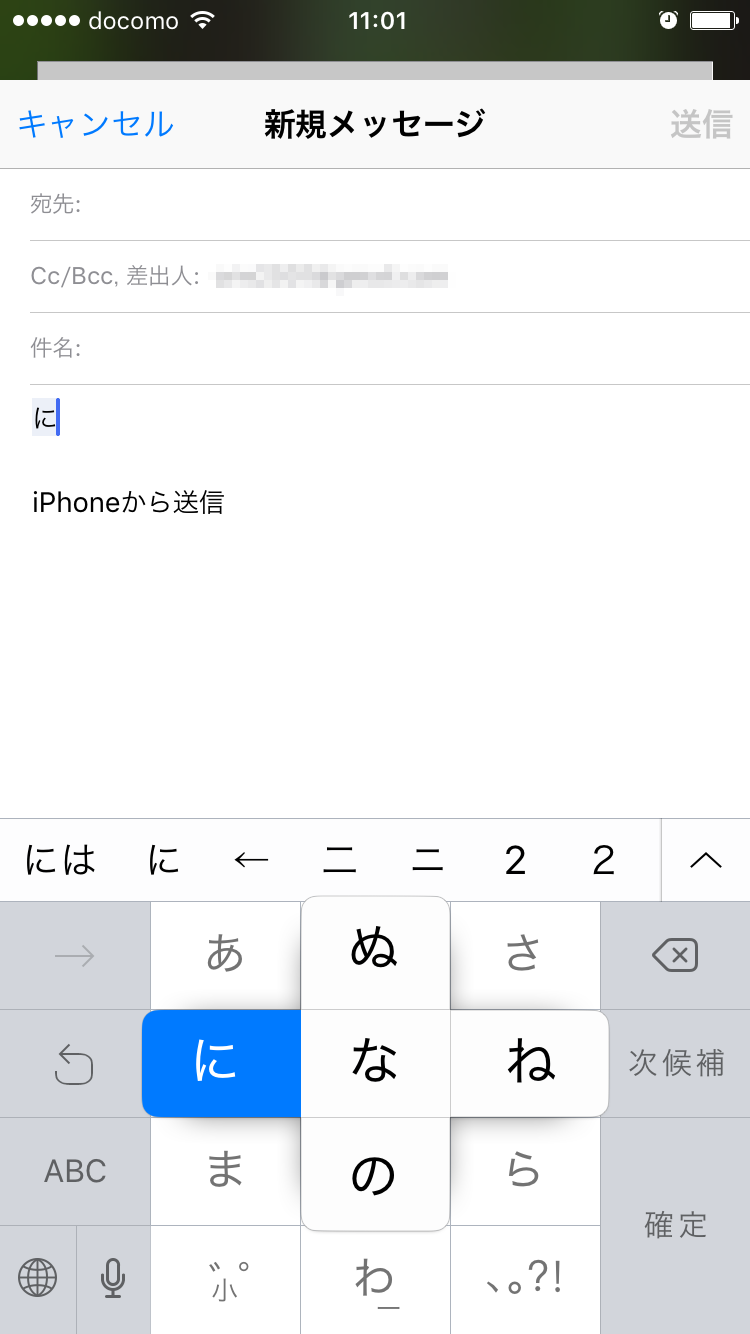
Task: Tap the さ key
Action: [524, 954]
